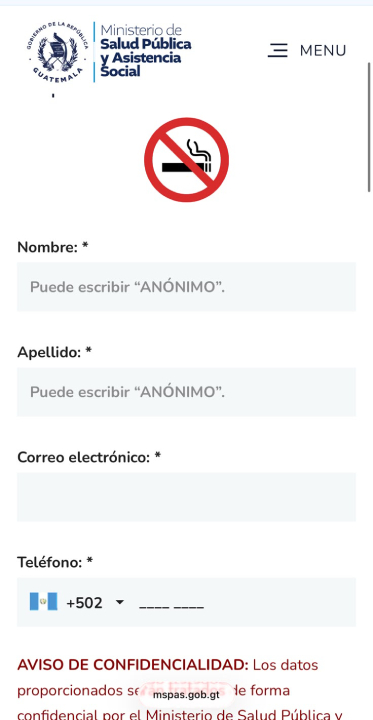Open the +502 country code dropdown

[x=77, y=602]
